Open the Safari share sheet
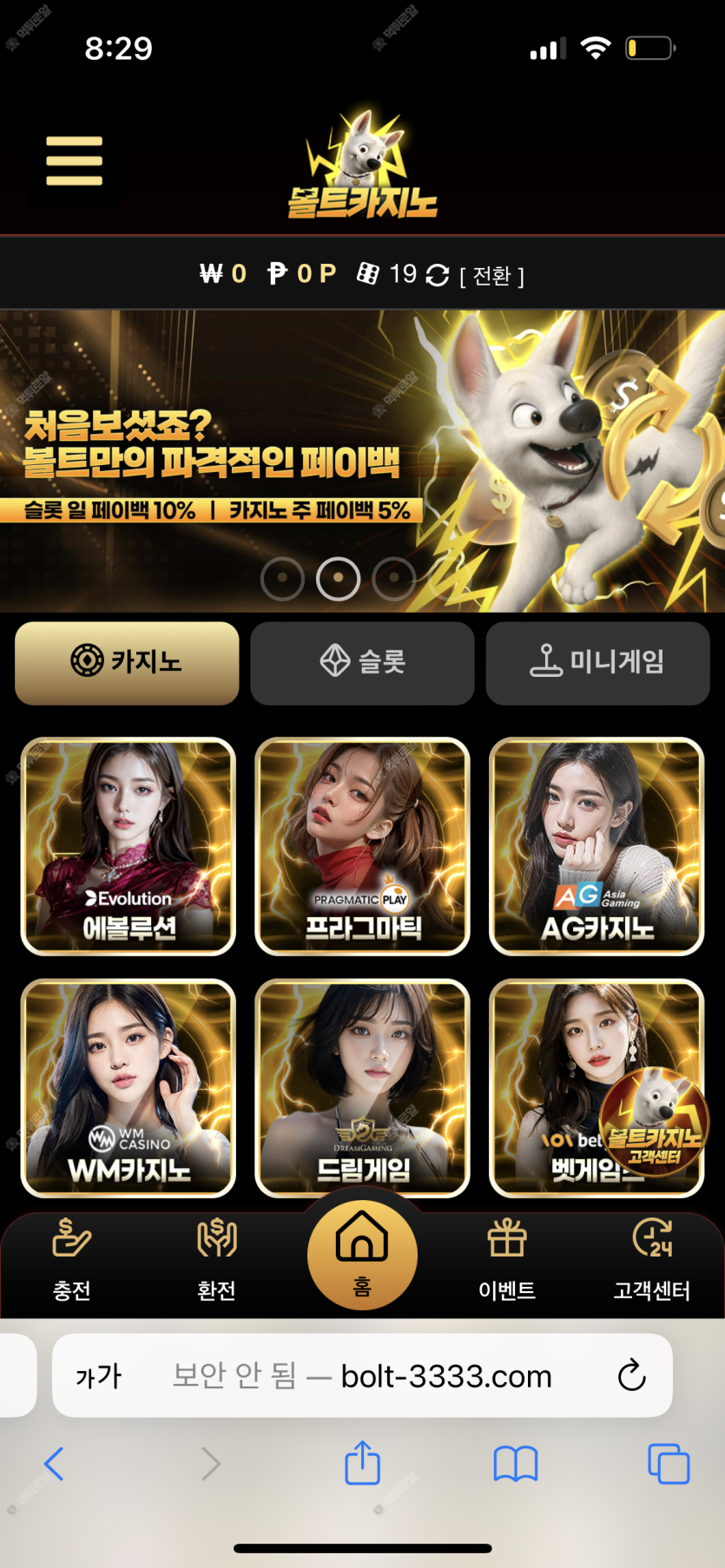 362,1464
